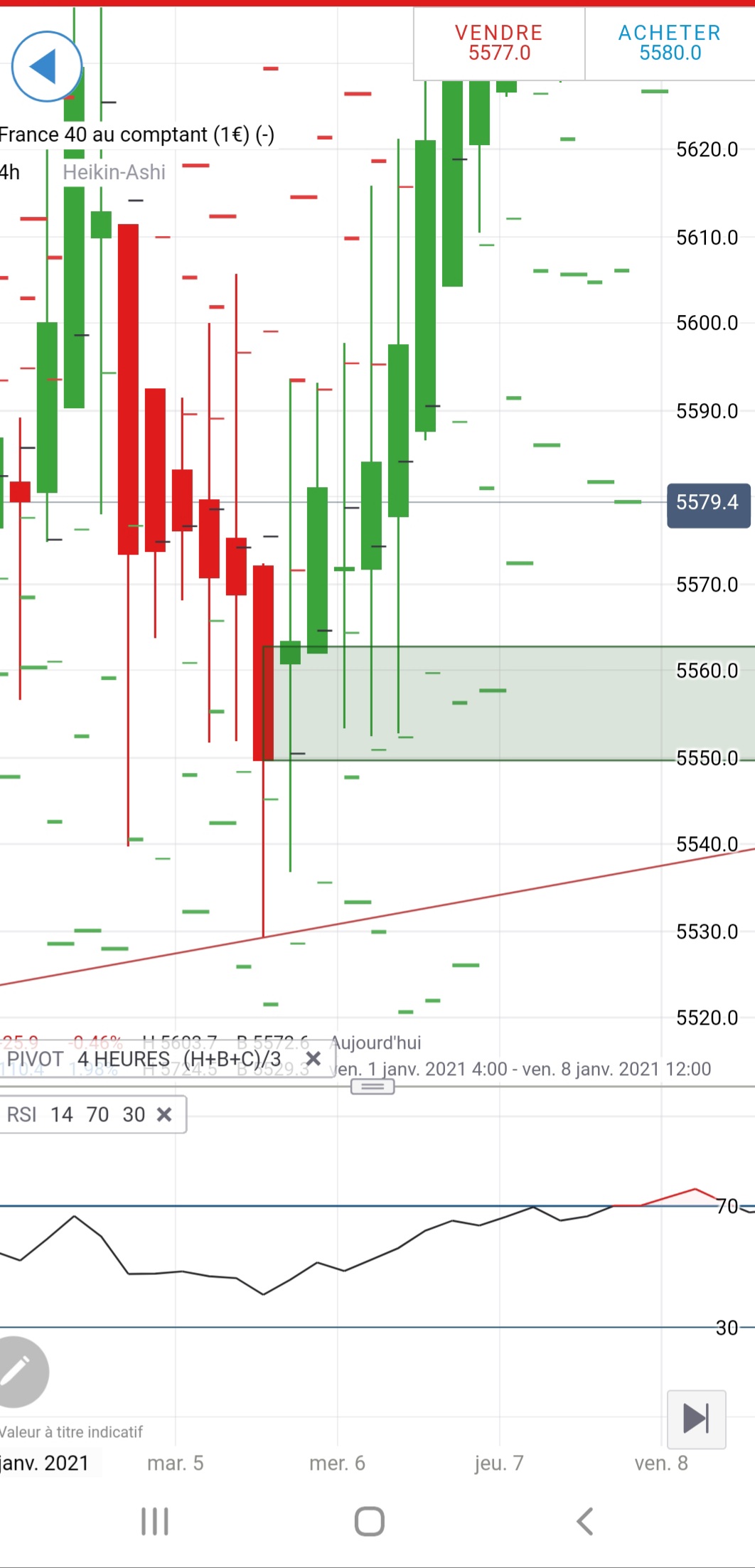Tap ACHETER to buy at 5580.0
755x1568 pixels.
coord(669,43)
